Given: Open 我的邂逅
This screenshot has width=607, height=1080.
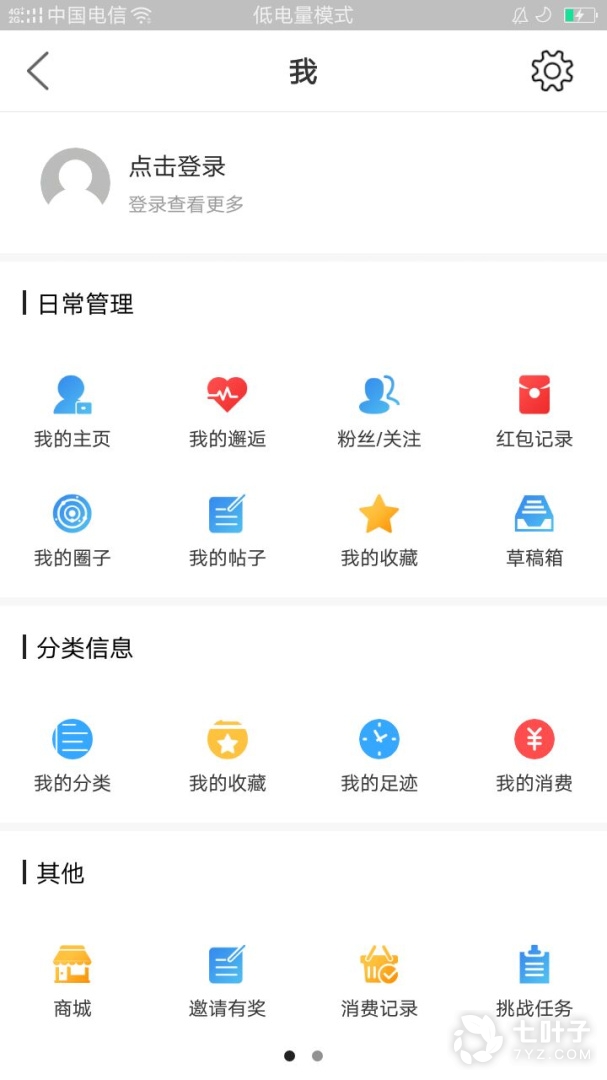Looking at the screenshot, I should click(227, 410).
